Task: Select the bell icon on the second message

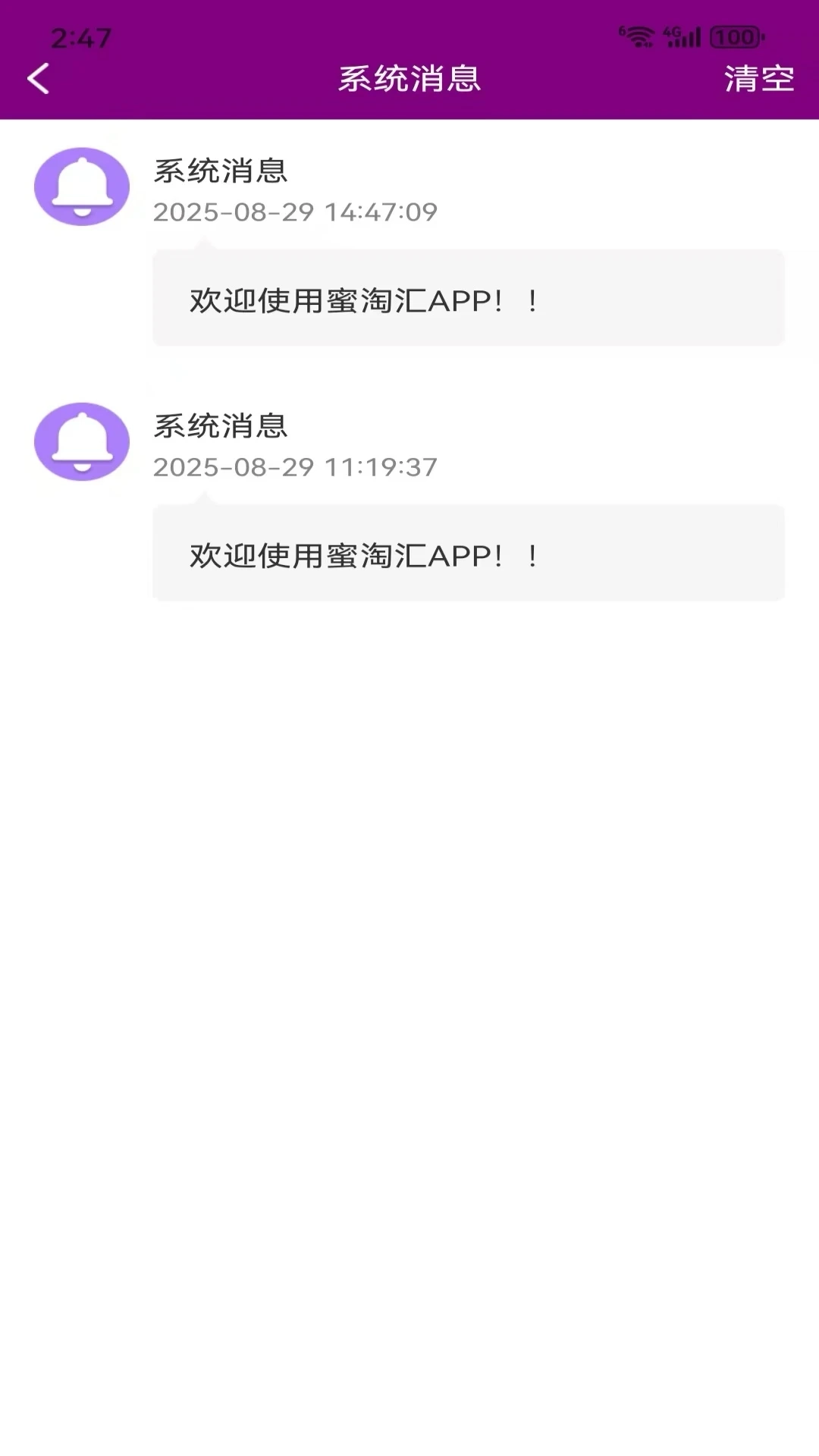Action: [x=82, y=442]
